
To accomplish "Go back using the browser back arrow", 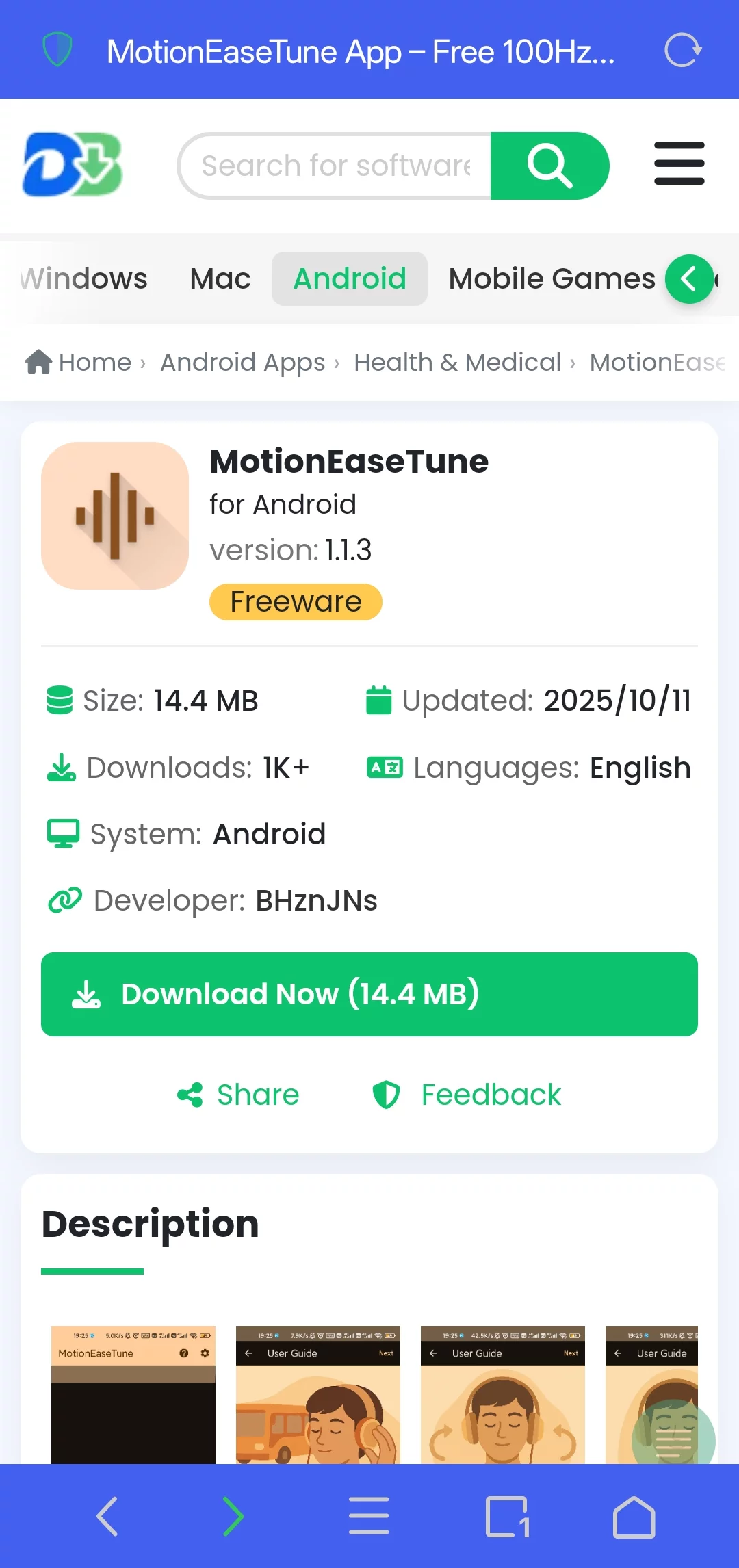I will coord(107,1517).
